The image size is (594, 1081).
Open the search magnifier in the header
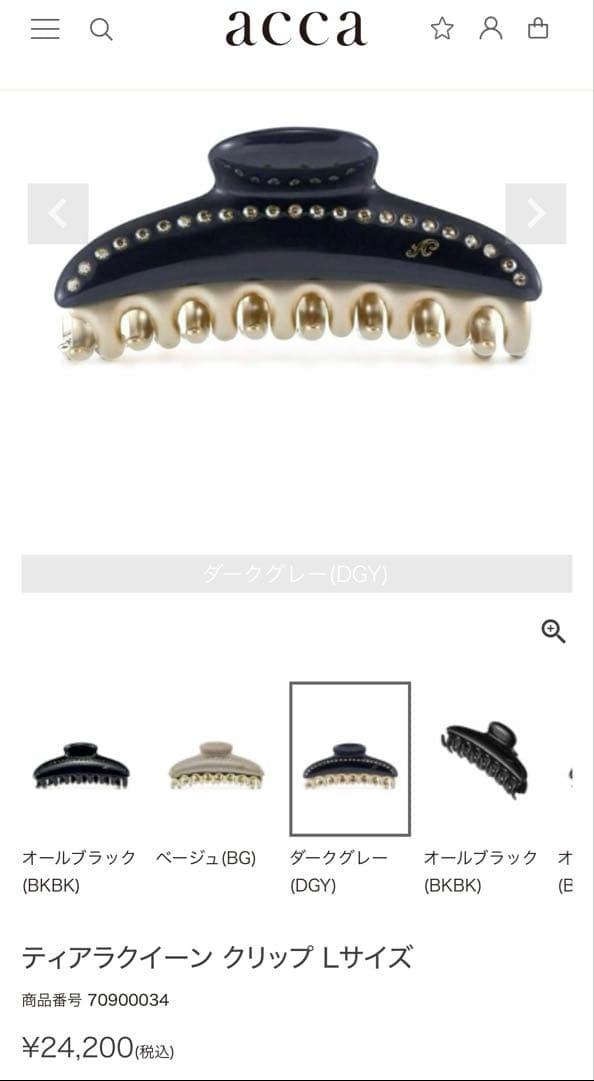[x=101, y=29]
